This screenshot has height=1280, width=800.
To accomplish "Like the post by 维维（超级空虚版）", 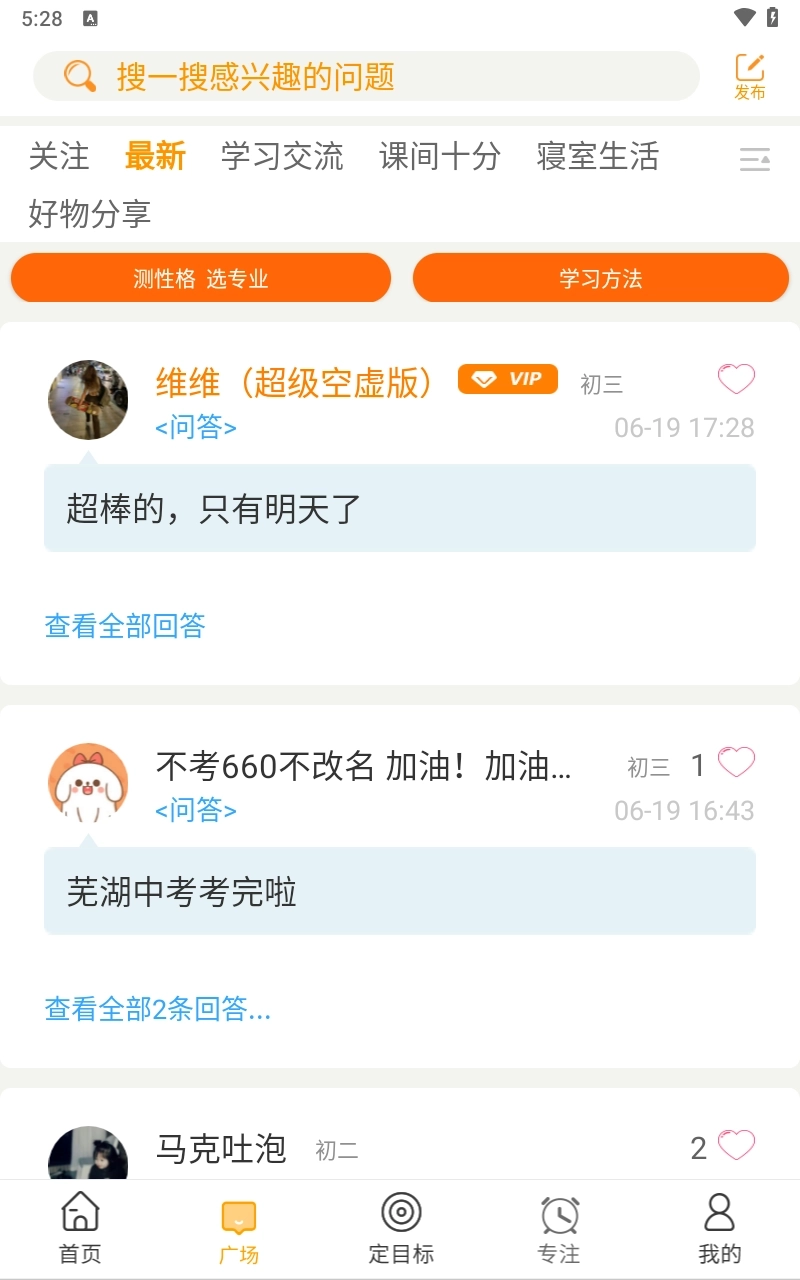I will [736, 380].
